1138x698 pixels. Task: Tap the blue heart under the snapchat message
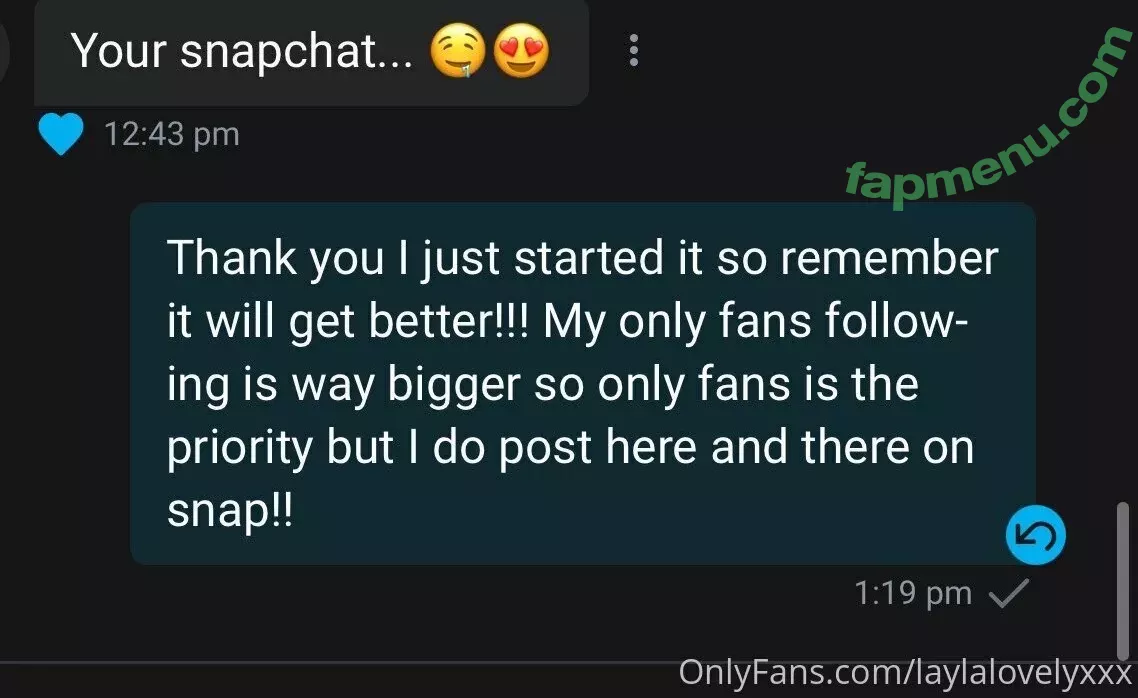62,135
